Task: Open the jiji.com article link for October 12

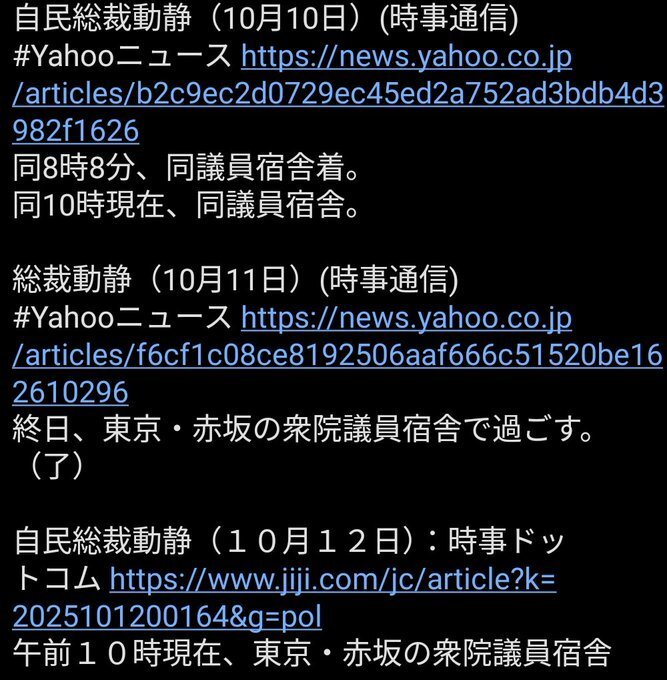Action: pos(332,579)
